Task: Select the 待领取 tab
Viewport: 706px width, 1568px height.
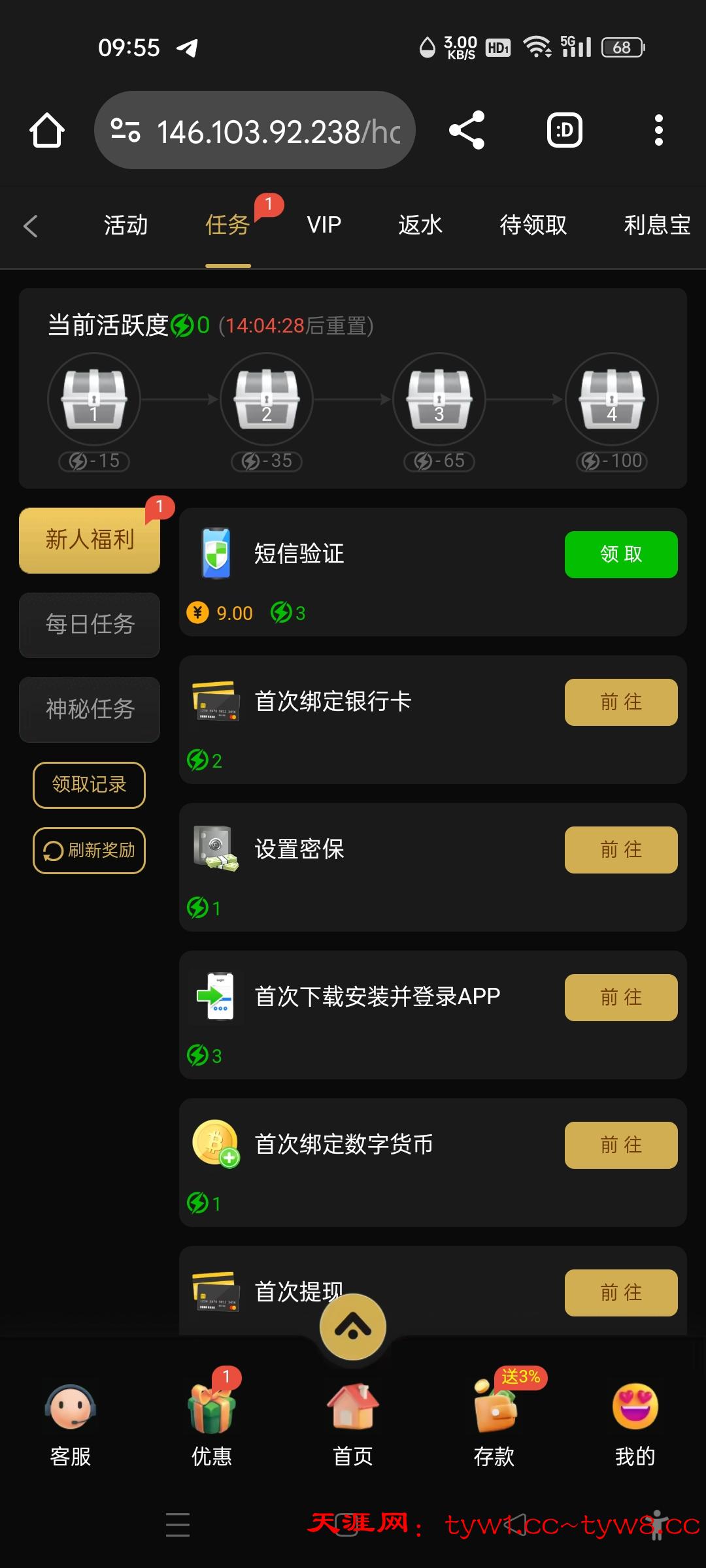Action: (533, 225)
